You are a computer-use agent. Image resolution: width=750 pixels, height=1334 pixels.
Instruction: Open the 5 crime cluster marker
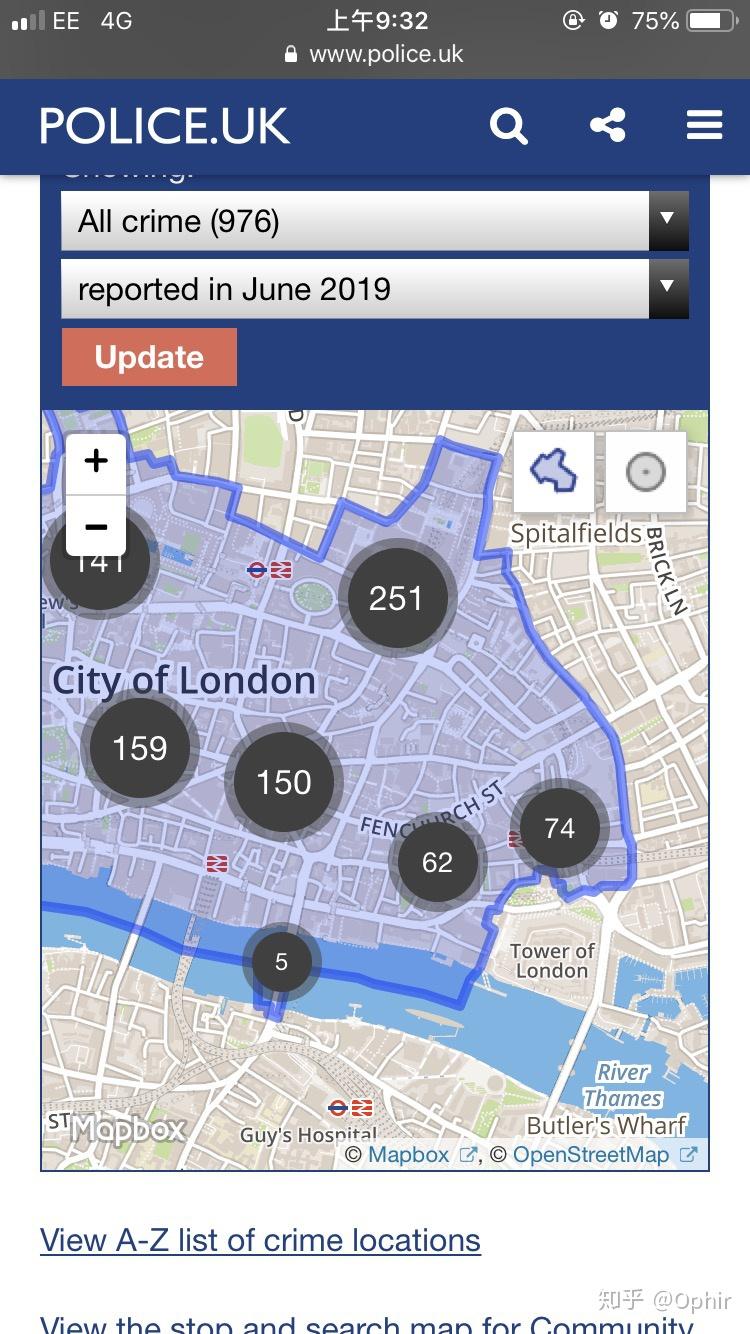[x=281, y=962]
